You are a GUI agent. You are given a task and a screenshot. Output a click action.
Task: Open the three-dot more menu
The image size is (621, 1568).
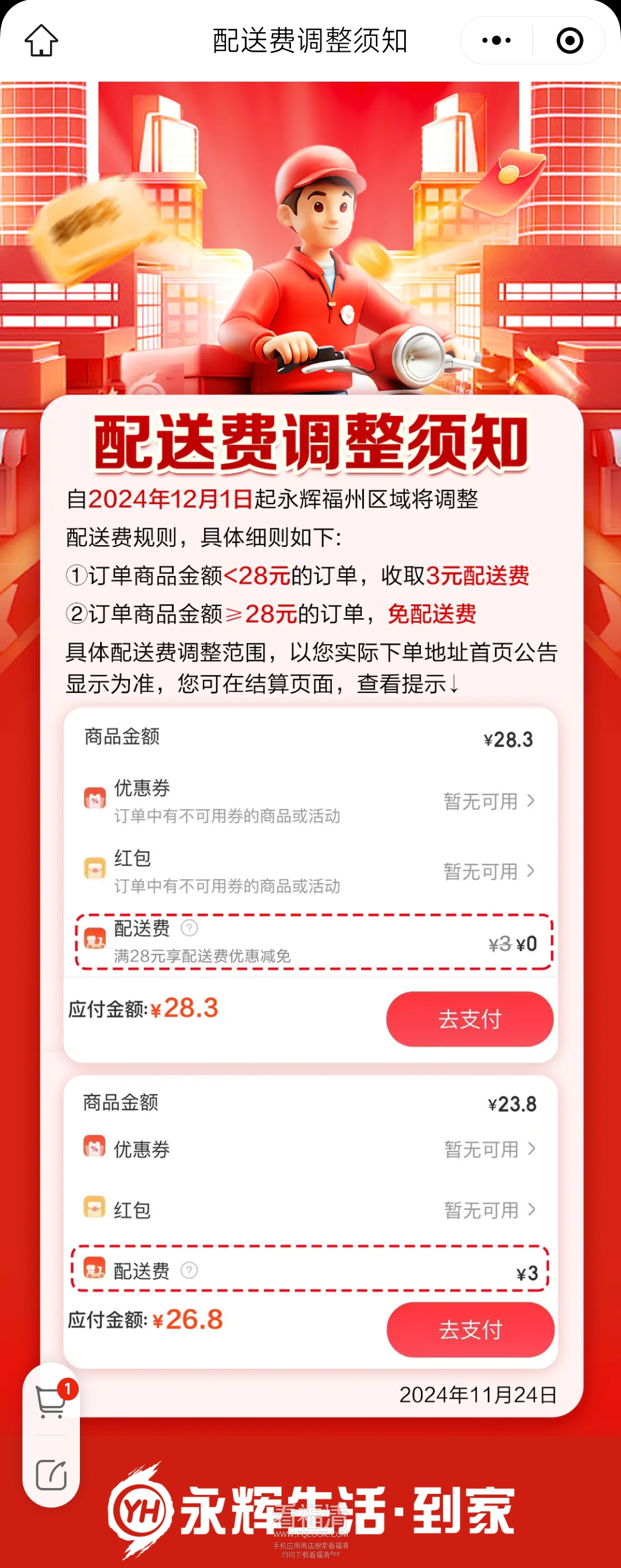496,41
